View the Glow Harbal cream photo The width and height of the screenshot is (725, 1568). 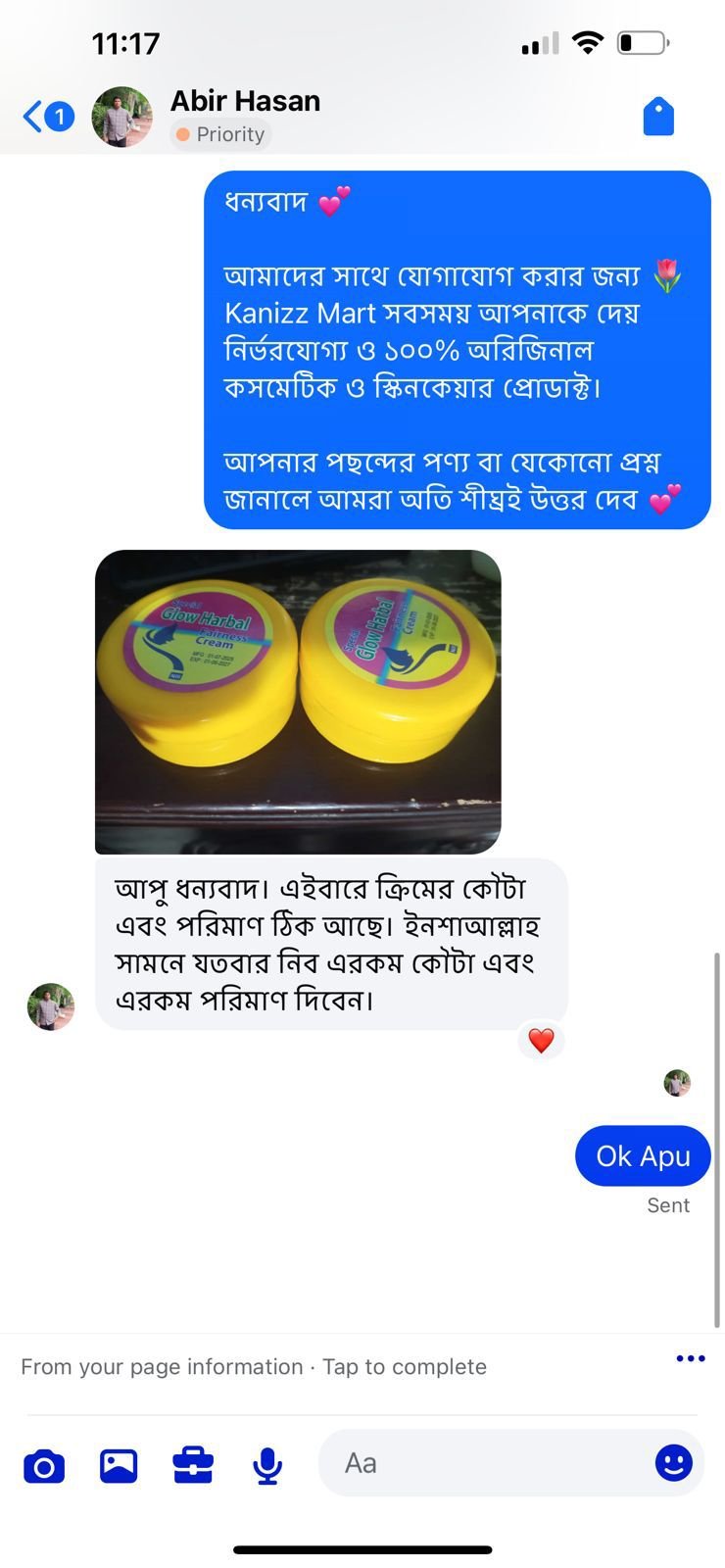[x=298, y=701]
